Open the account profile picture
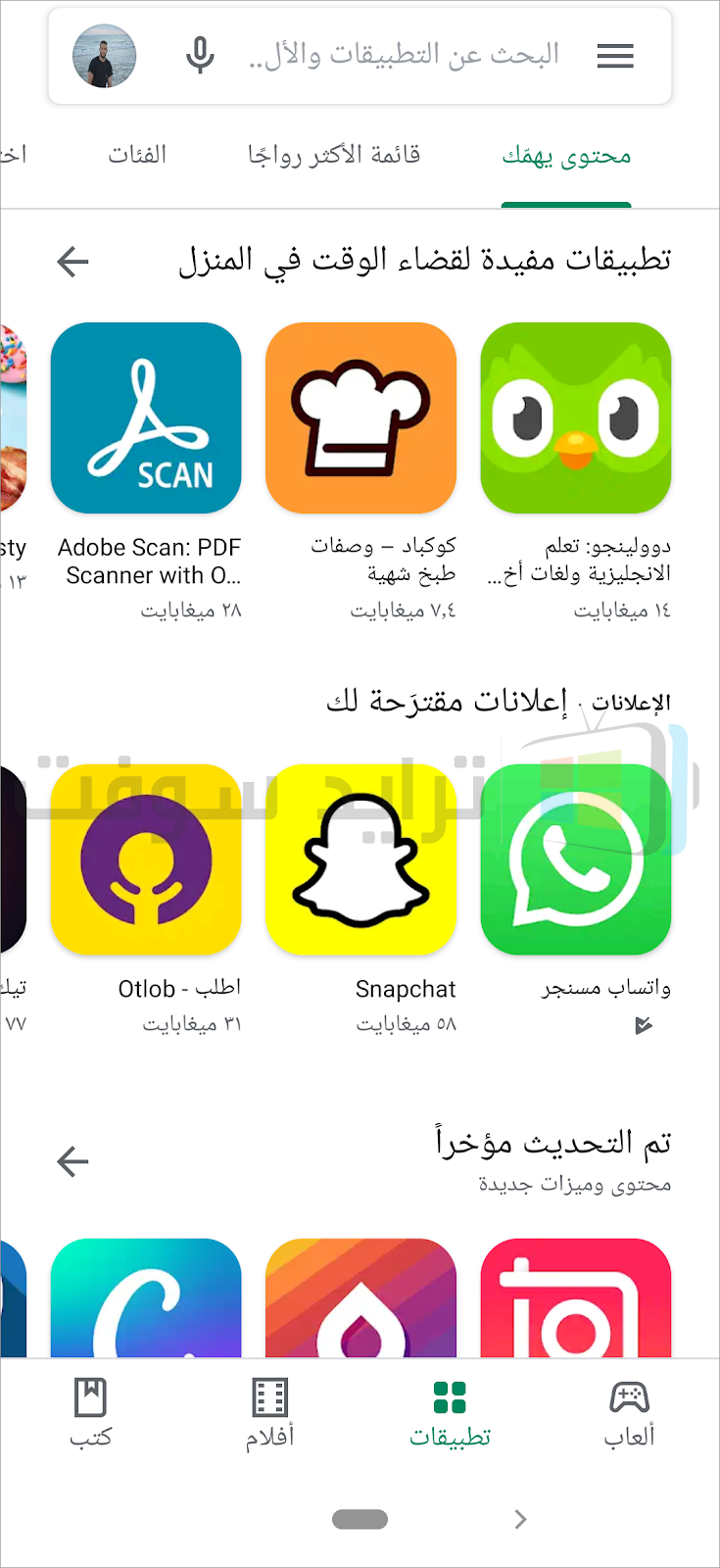This screenshot has width=720, height=1568. coord(104,56)
